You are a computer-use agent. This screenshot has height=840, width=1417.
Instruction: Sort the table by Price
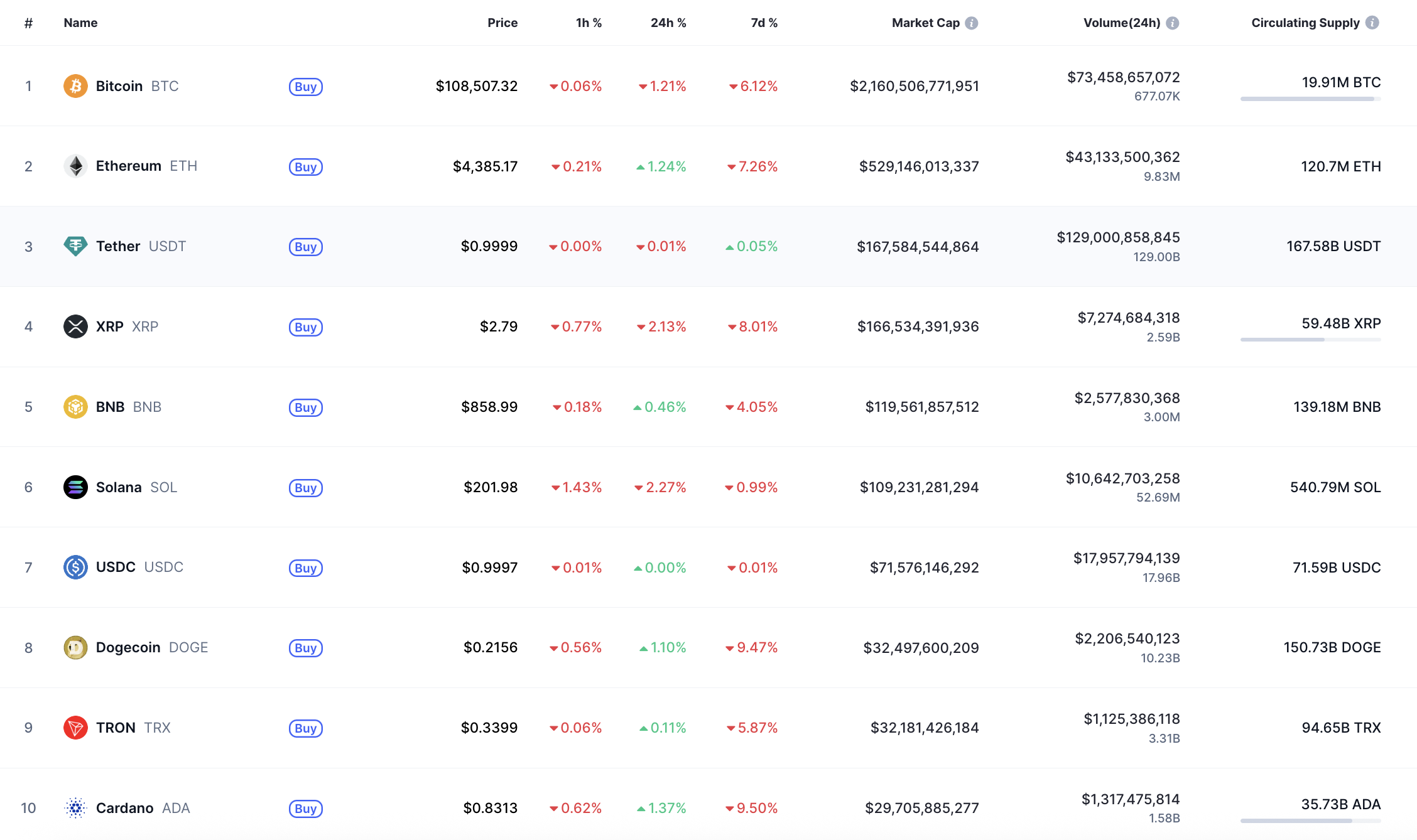click(x=502, y=23)
